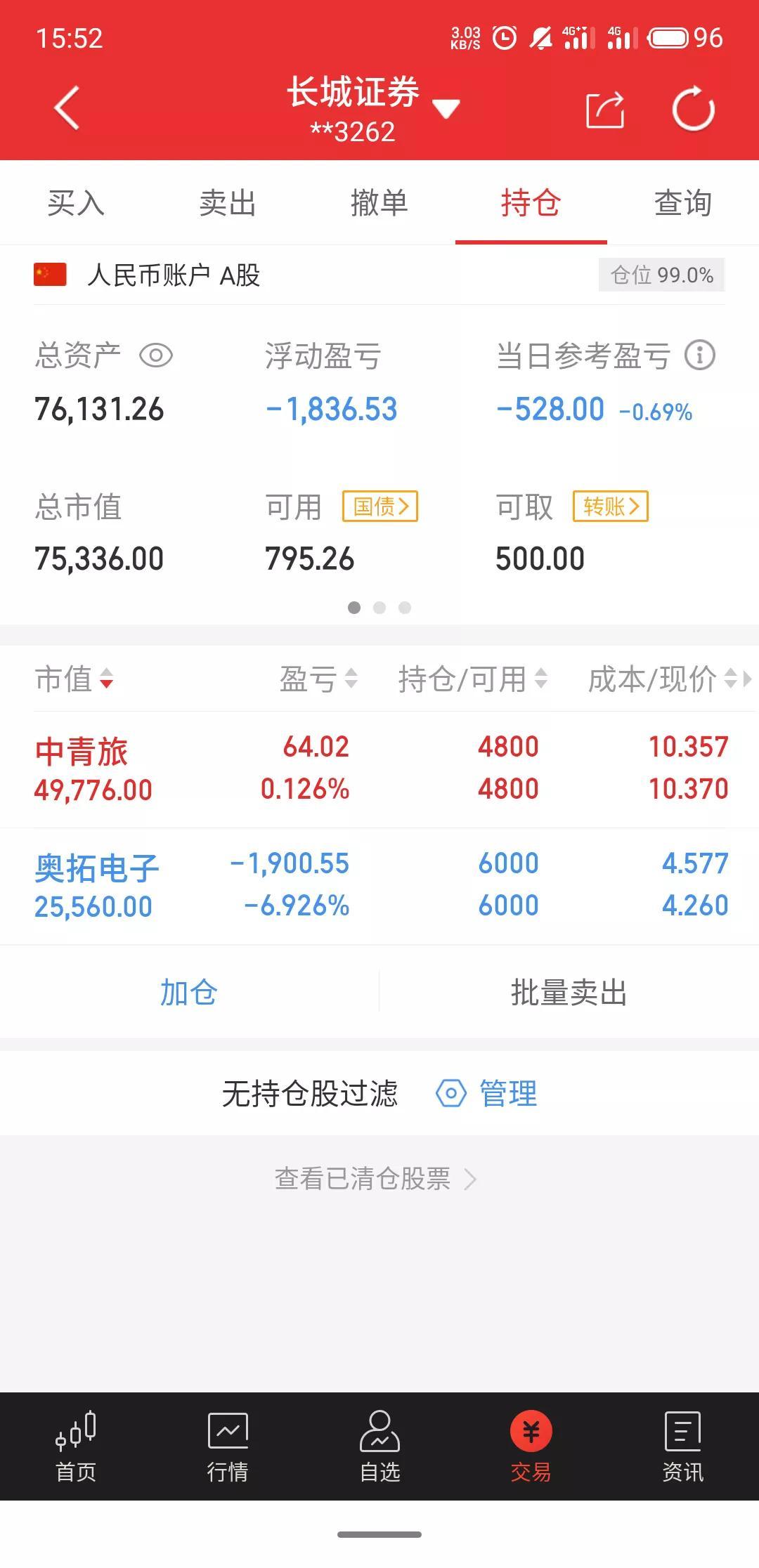Open the 奥拓电子 holding row
Image resolution: width=759 pixels, height=1568 pixels.
tap(379, 886)
